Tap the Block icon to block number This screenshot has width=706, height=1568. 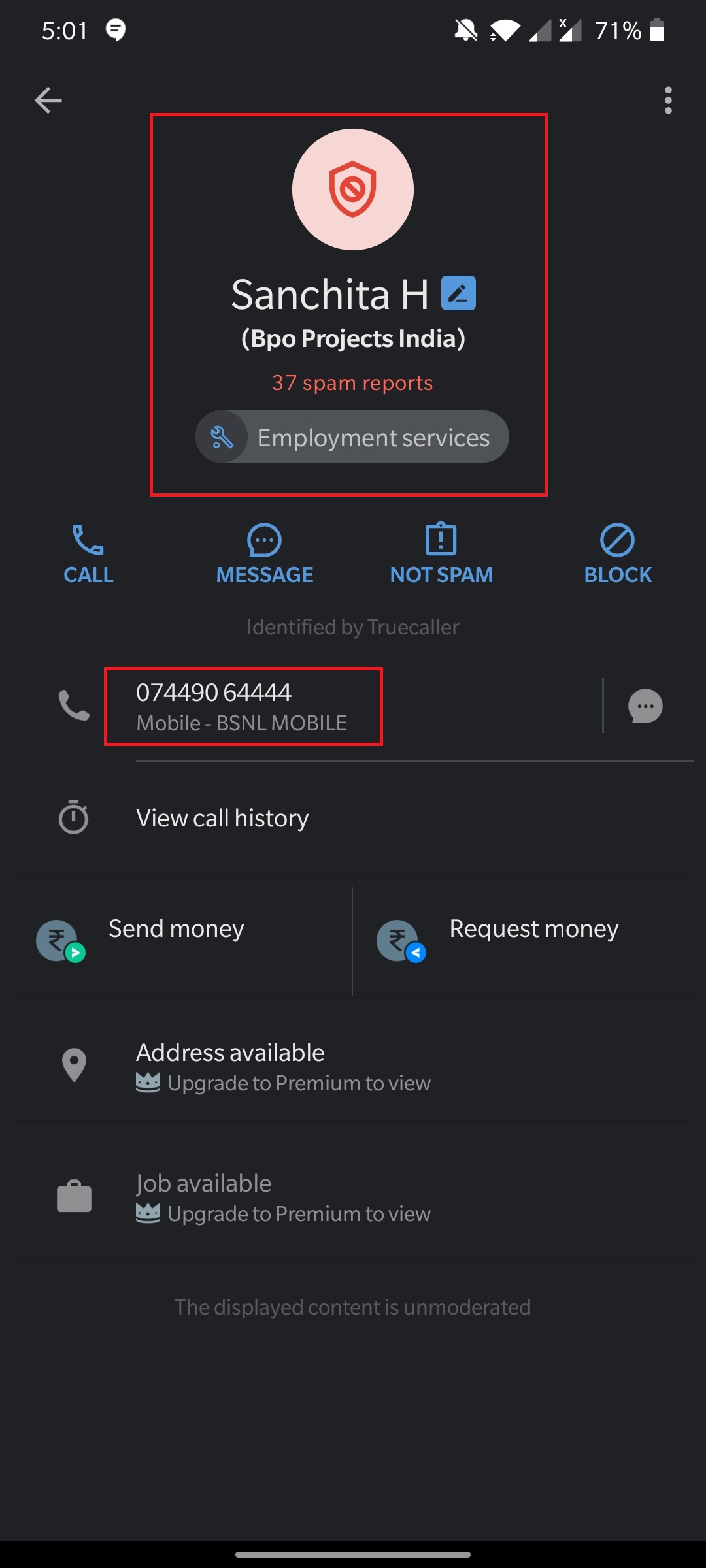617,554
